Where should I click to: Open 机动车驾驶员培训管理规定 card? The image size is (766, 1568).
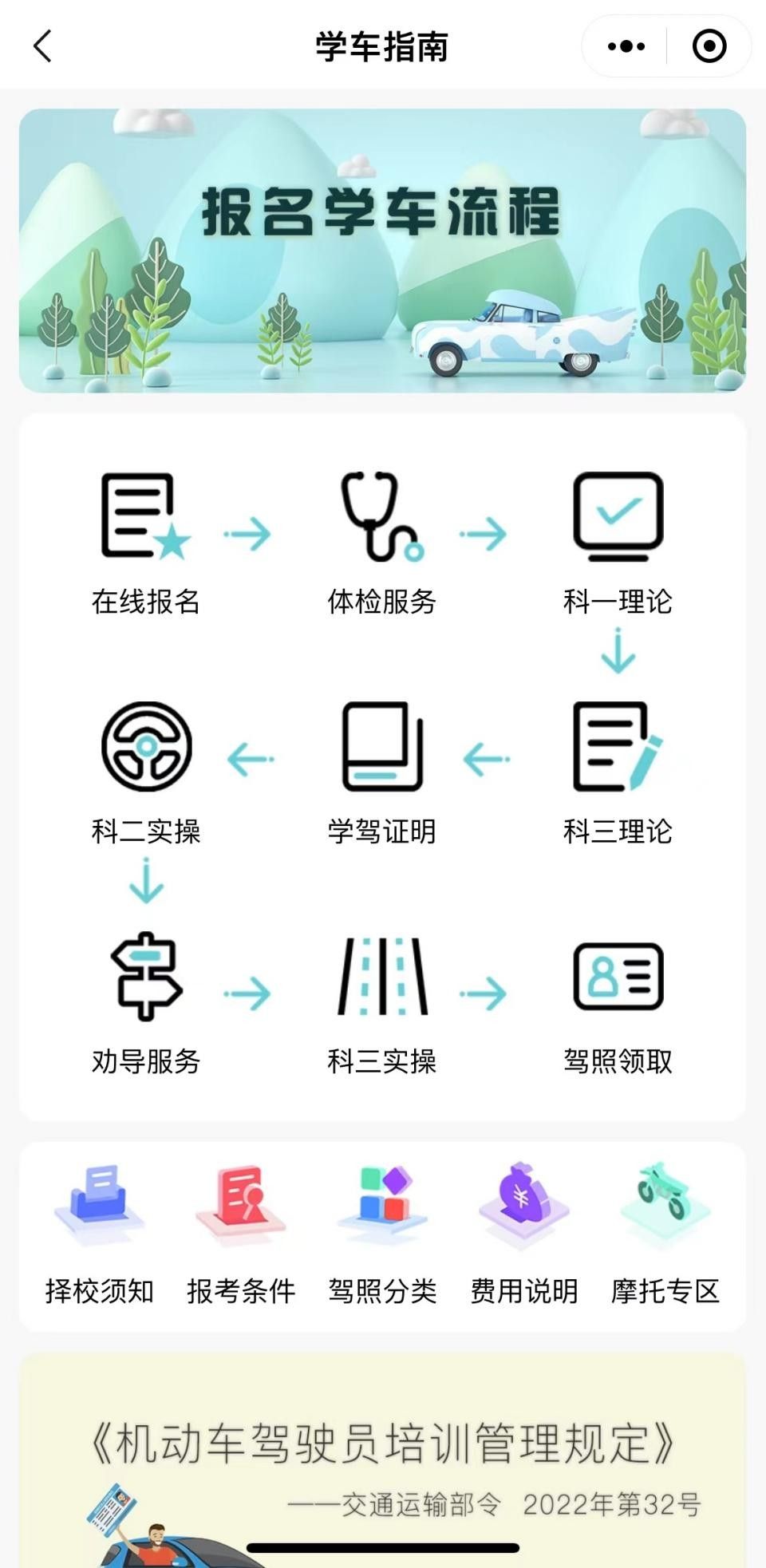382,1460
